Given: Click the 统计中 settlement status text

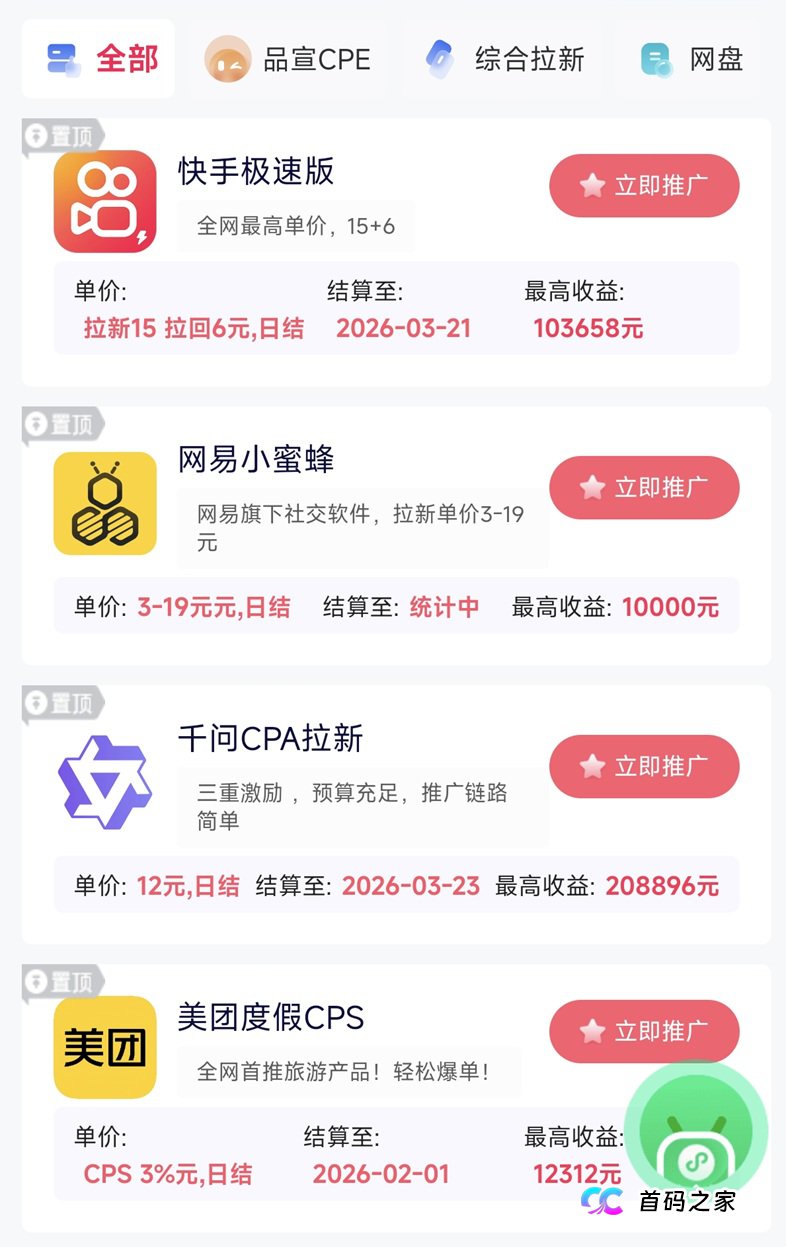Looking at the screenshot, I should pos(444,607).
